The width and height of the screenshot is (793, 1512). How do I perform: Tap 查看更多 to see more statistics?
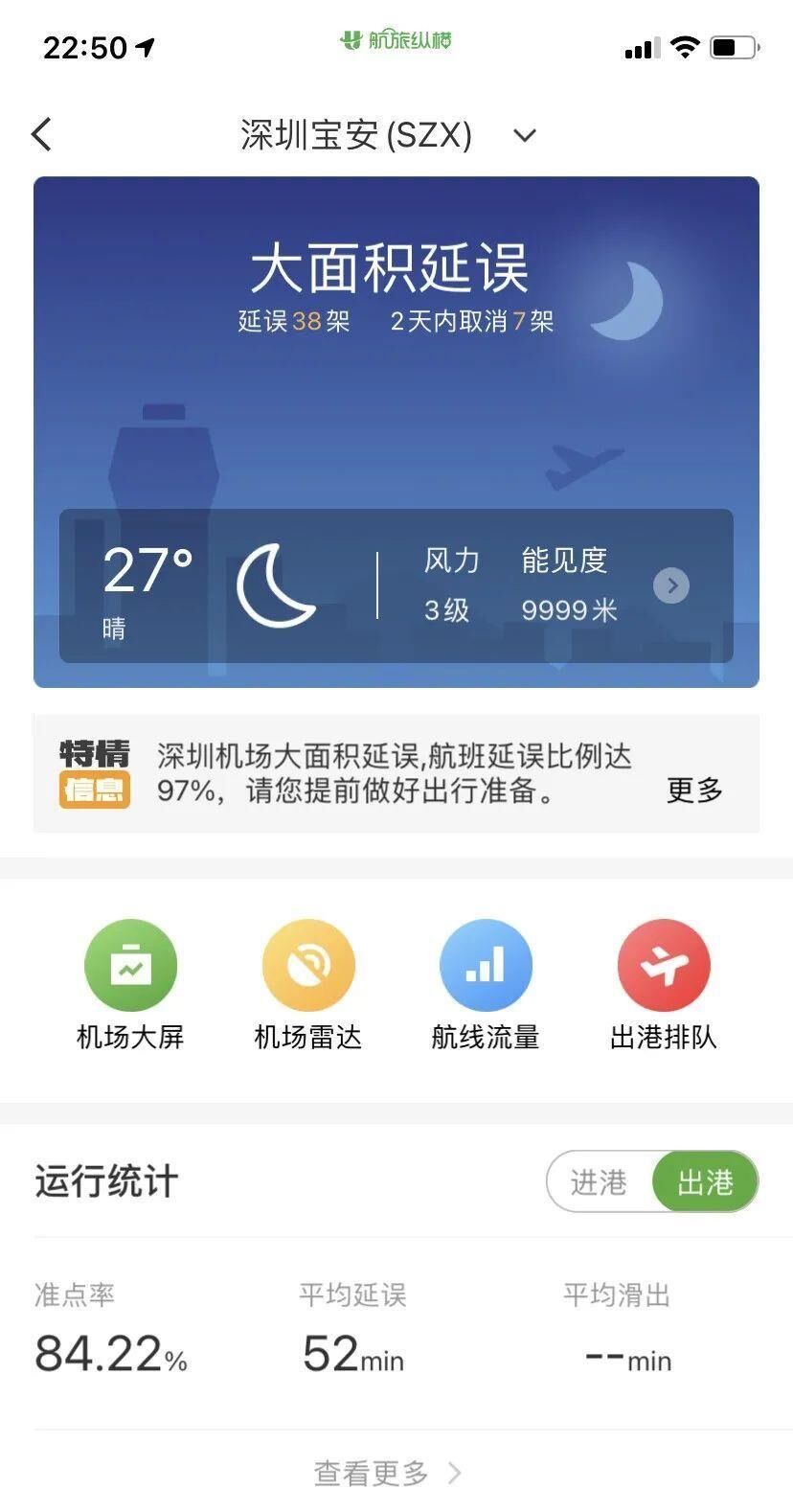(388, 1473)
